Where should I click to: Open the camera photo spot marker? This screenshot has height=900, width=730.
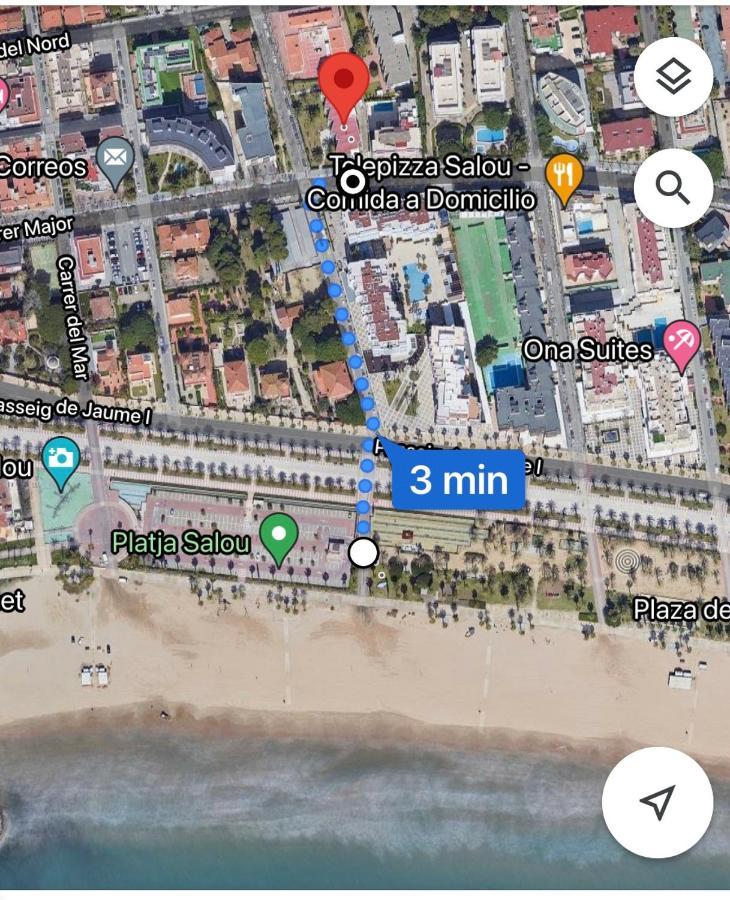pos(61,461)
